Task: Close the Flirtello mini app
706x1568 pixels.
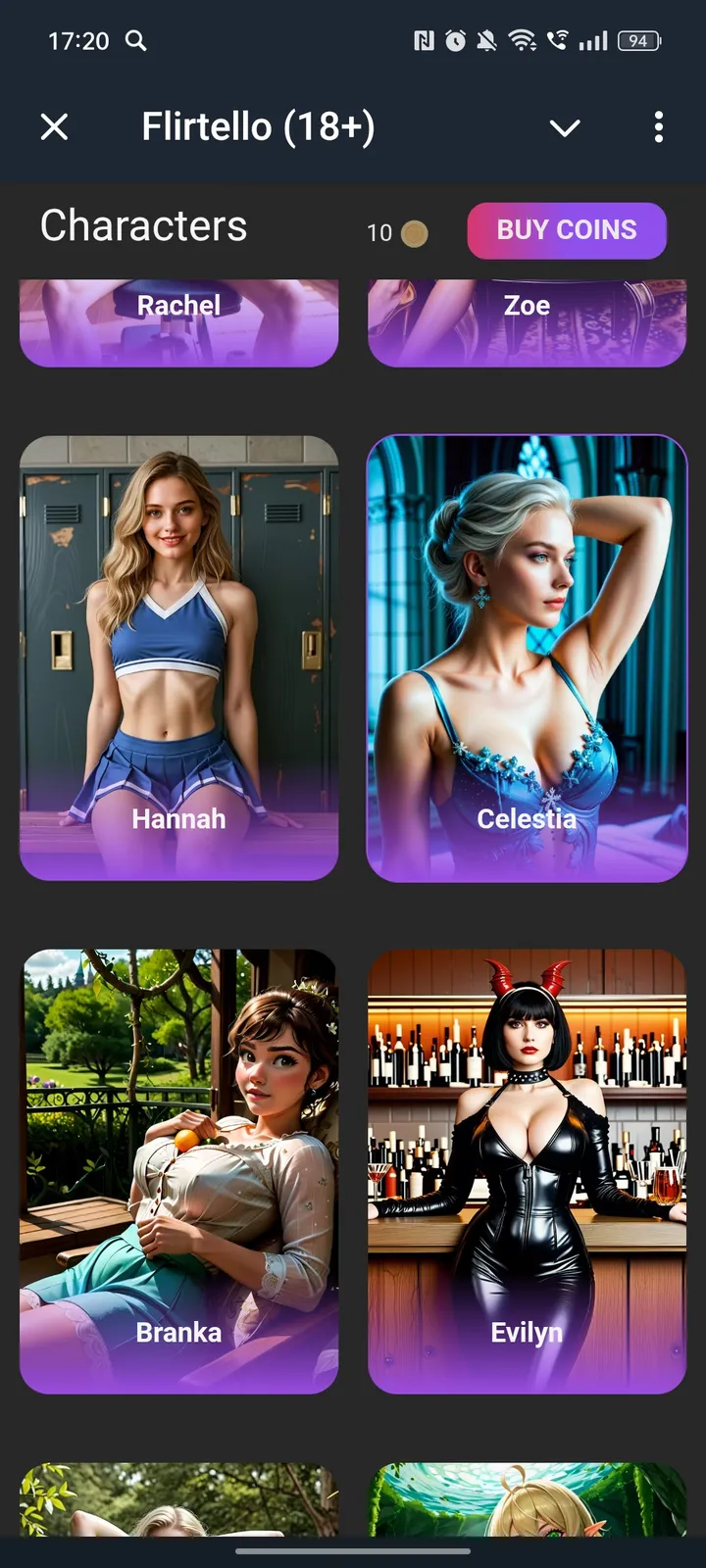Action: click(54, 126)
